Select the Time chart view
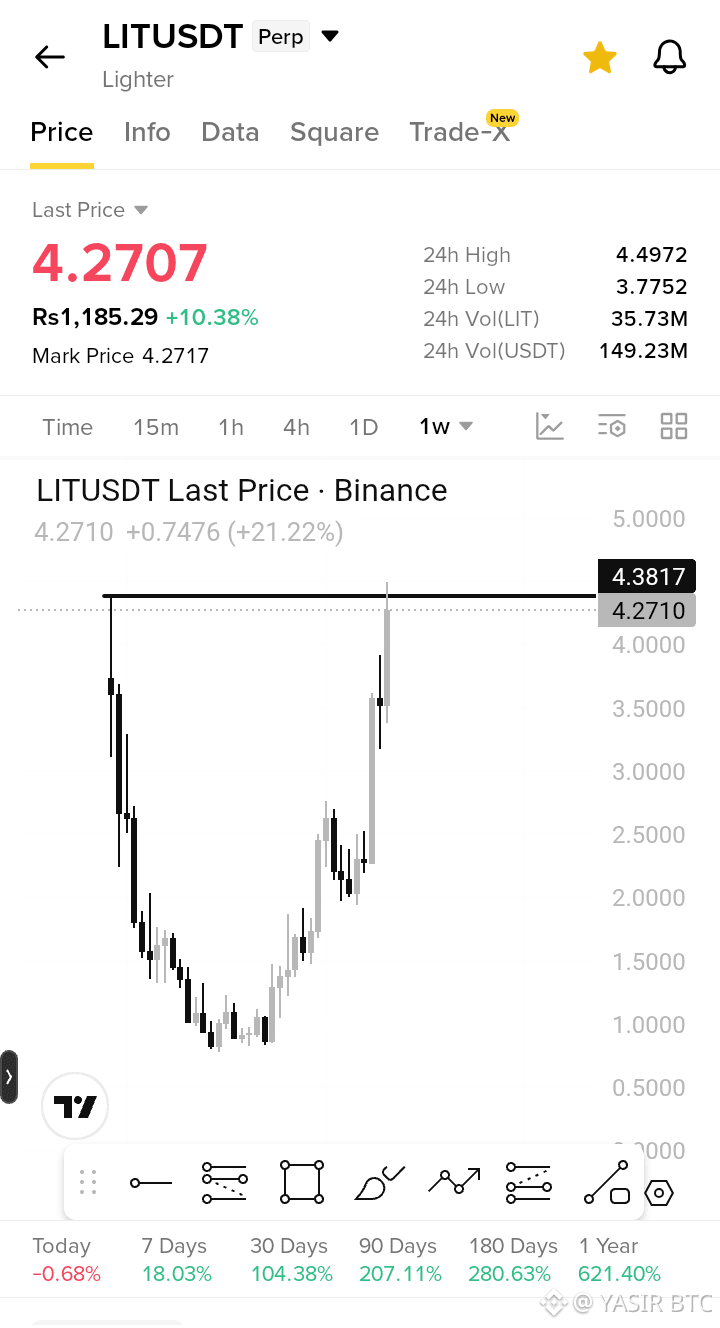Image resolution: width=720 pixels, height=1328 pixels. [x=67, y=427]
